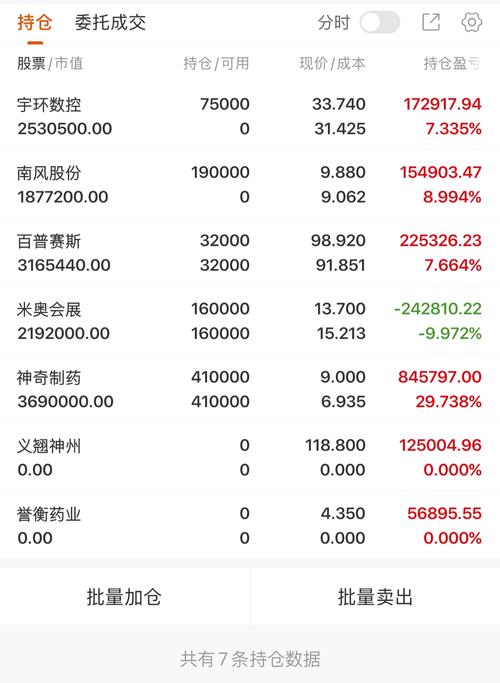
Task: Open the 誉衡药业 holding row
Action: coord(250,525)
